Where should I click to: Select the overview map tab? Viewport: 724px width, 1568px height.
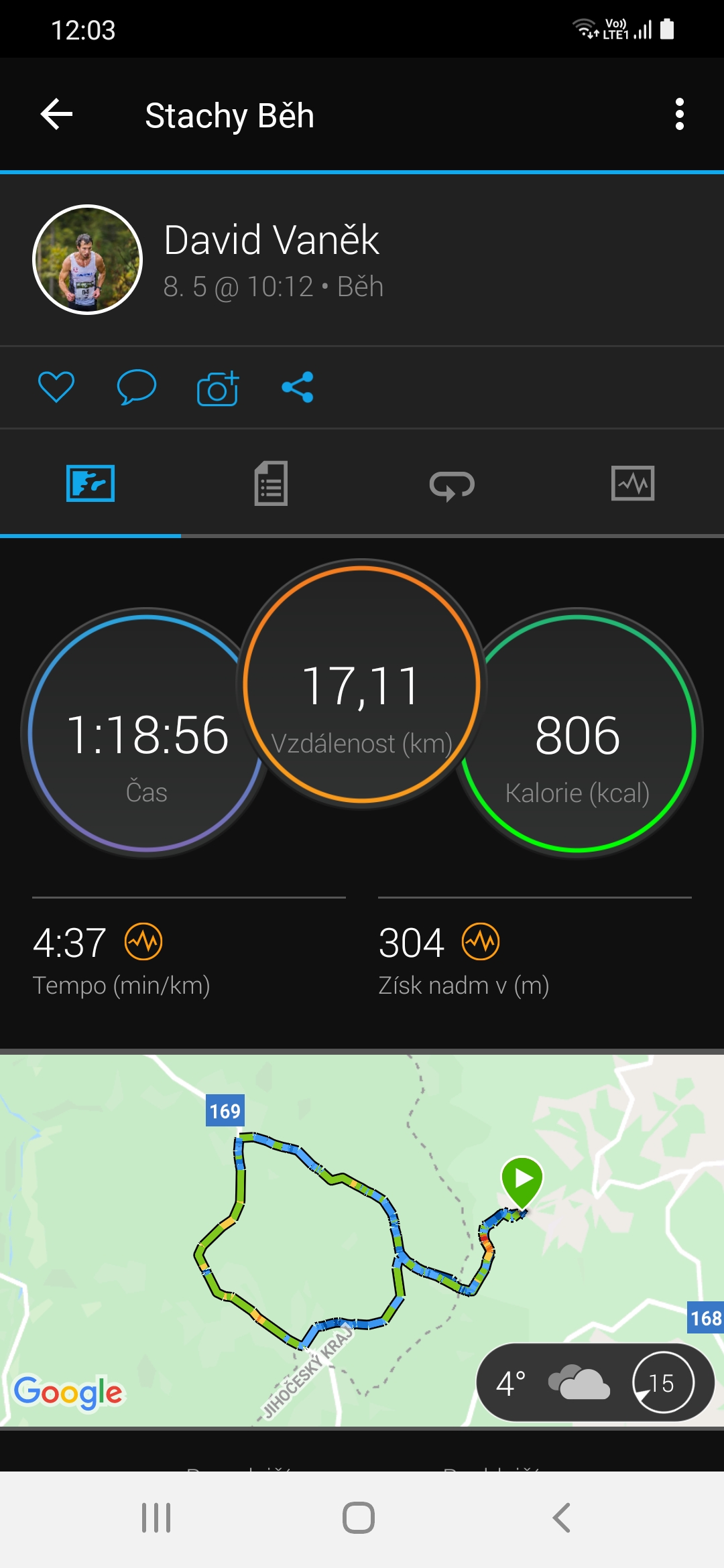coord(90,483)
